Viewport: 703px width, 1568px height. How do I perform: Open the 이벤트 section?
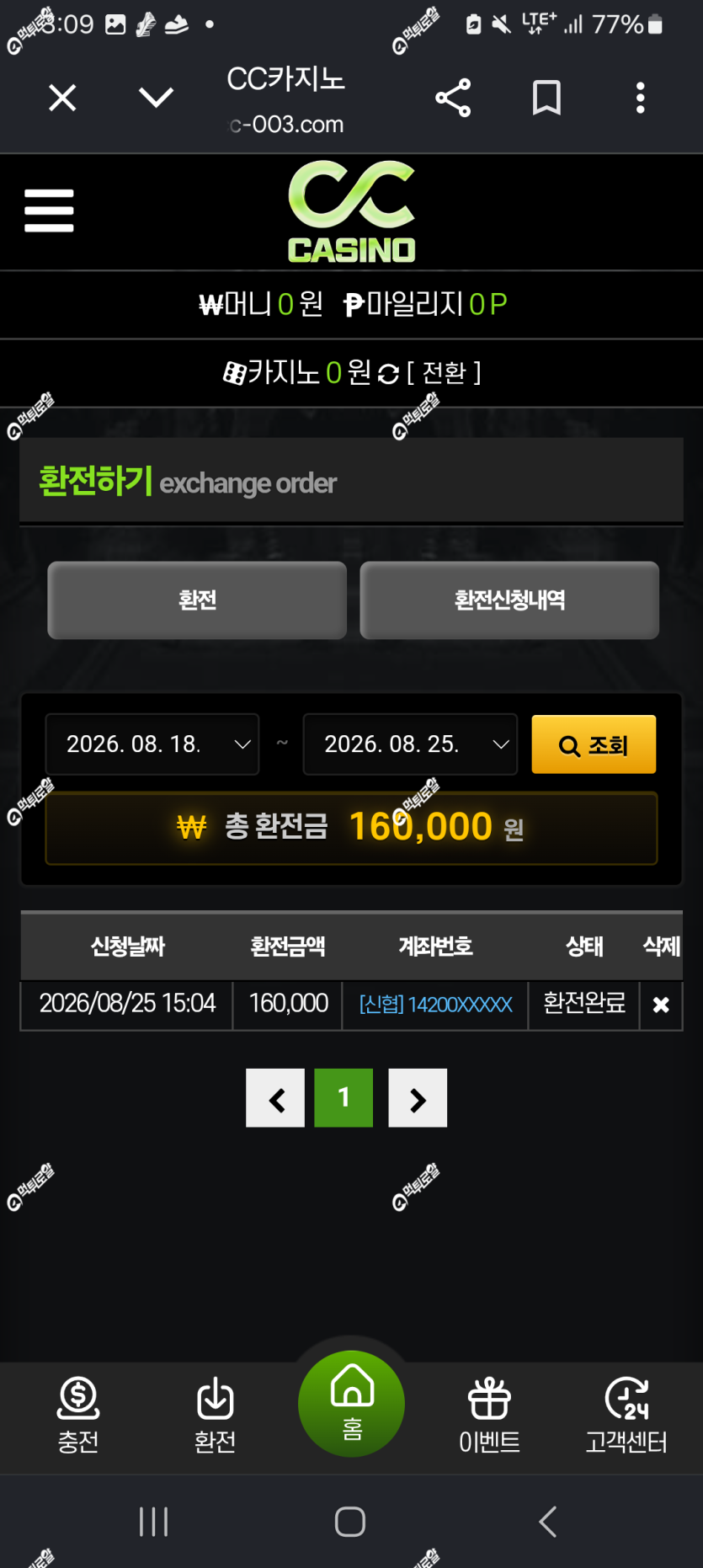tap(489, 1415)
